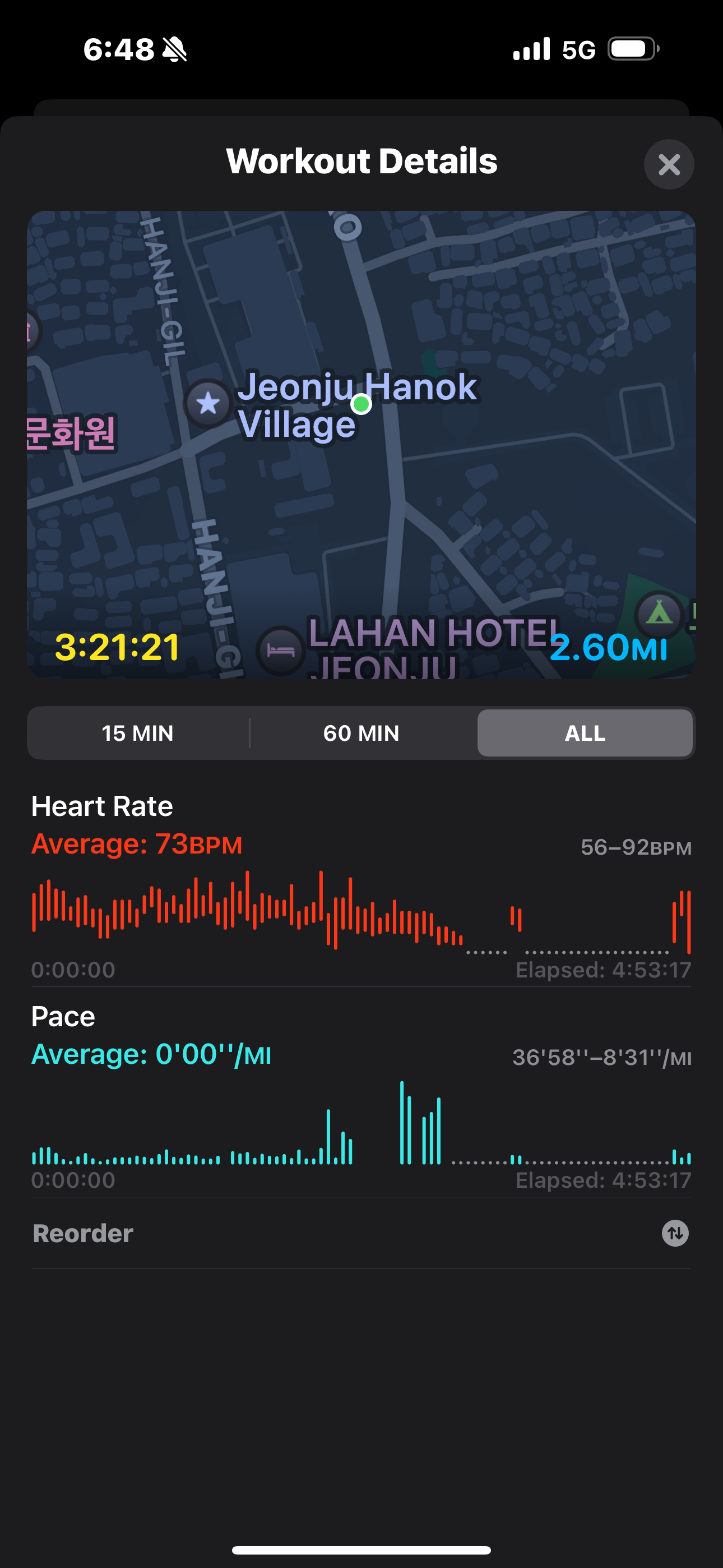The image size is (723, 1568).
Task: Tap Reorder to rearrange the metrics
Action: [x=361, y=1233]
